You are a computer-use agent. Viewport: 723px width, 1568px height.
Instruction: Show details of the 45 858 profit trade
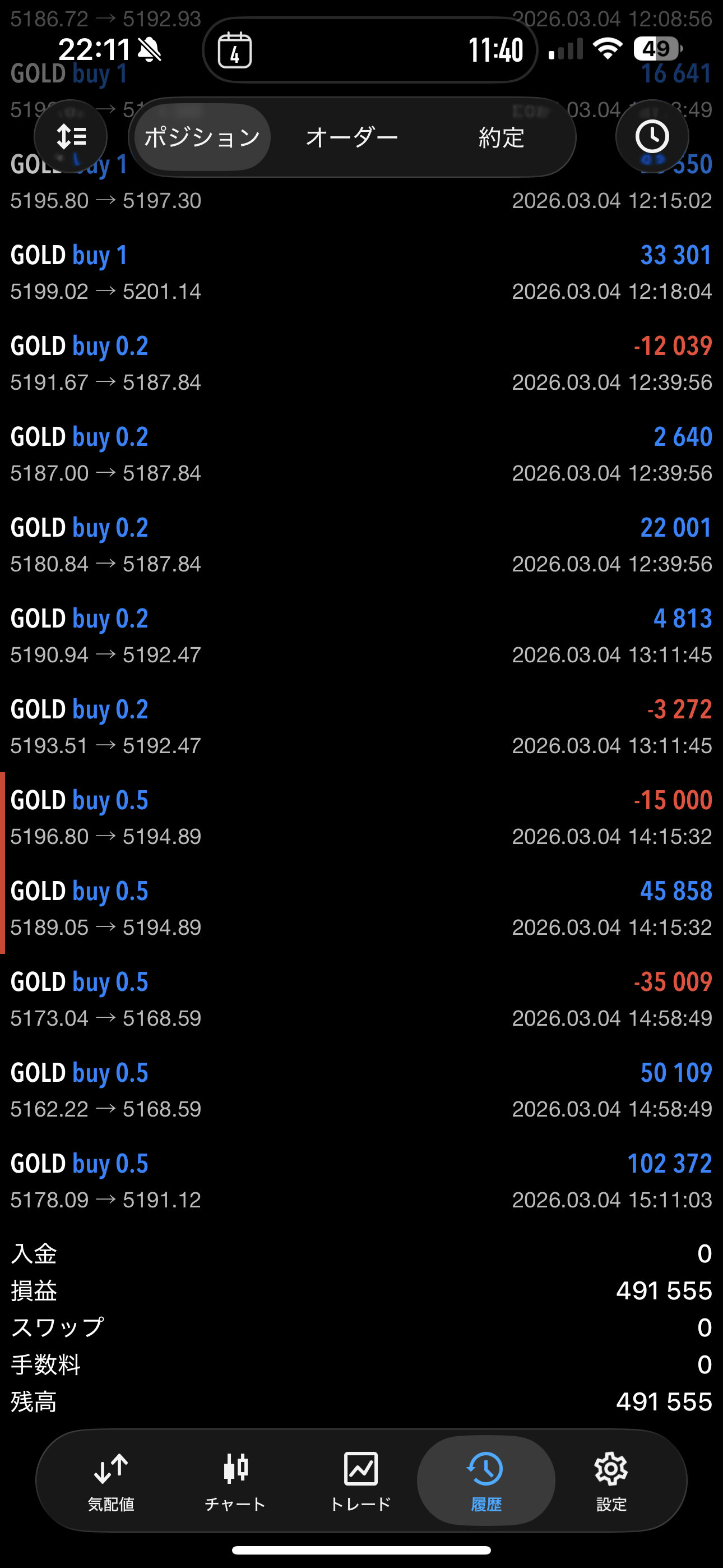361,908
